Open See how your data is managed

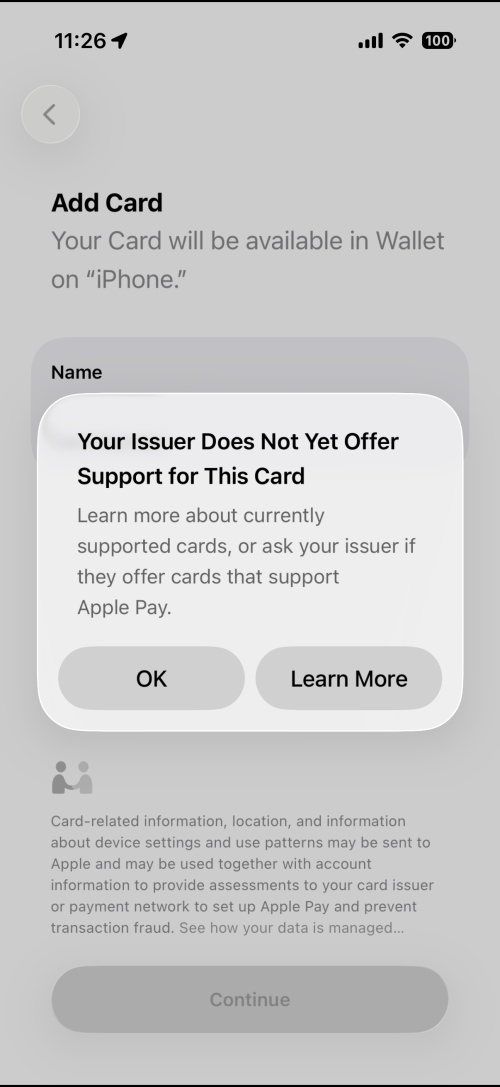coord(291,928)
